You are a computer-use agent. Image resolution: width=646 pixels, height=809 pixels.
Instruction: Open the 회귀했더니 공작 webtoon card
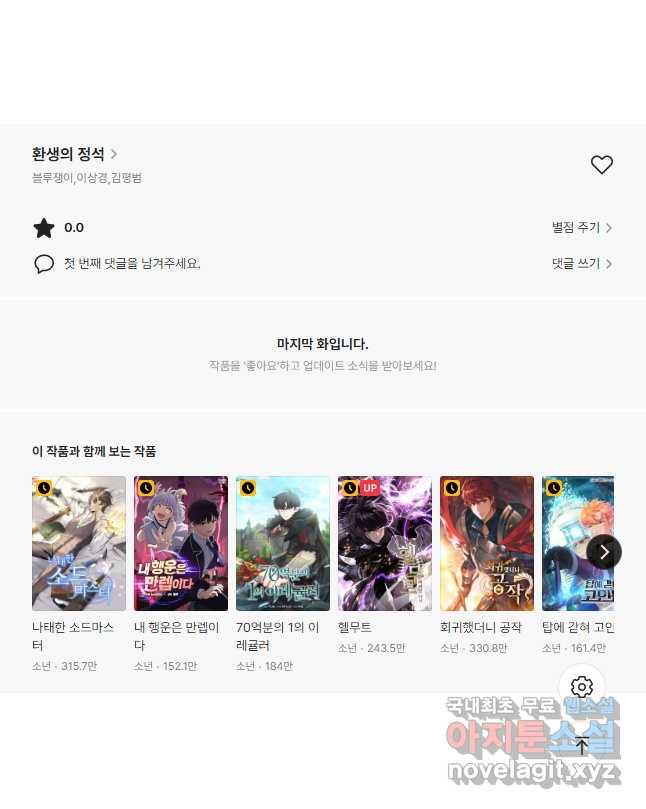point(487,543)
